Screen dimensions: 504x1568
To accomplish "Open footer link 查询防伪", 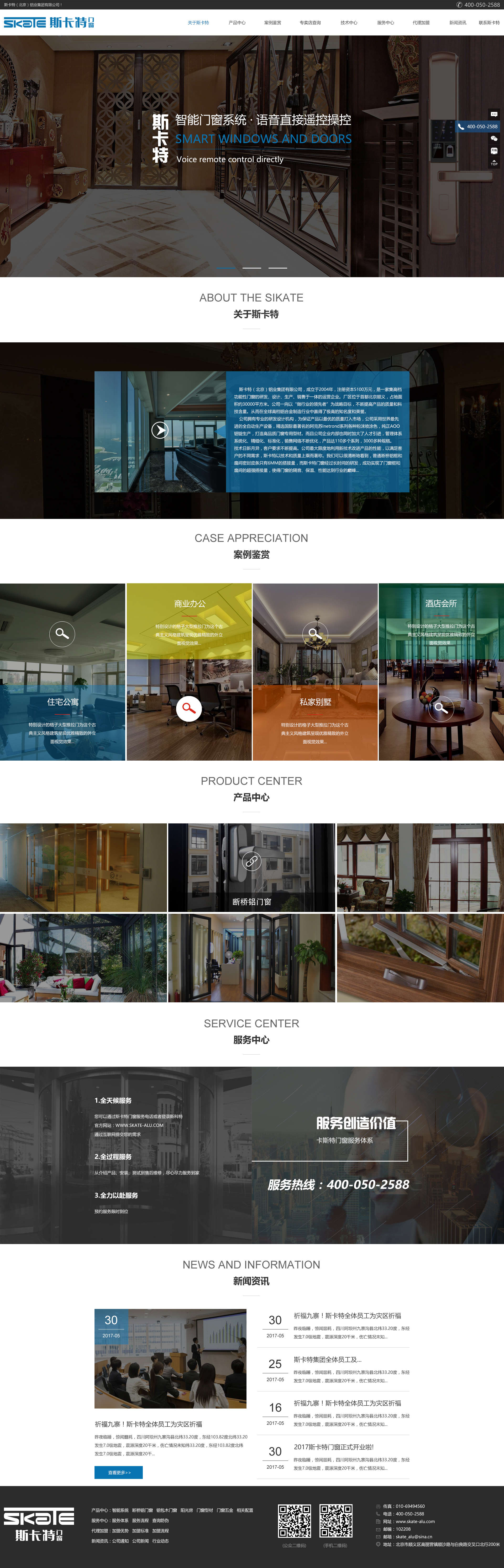I will [160, 1520].
